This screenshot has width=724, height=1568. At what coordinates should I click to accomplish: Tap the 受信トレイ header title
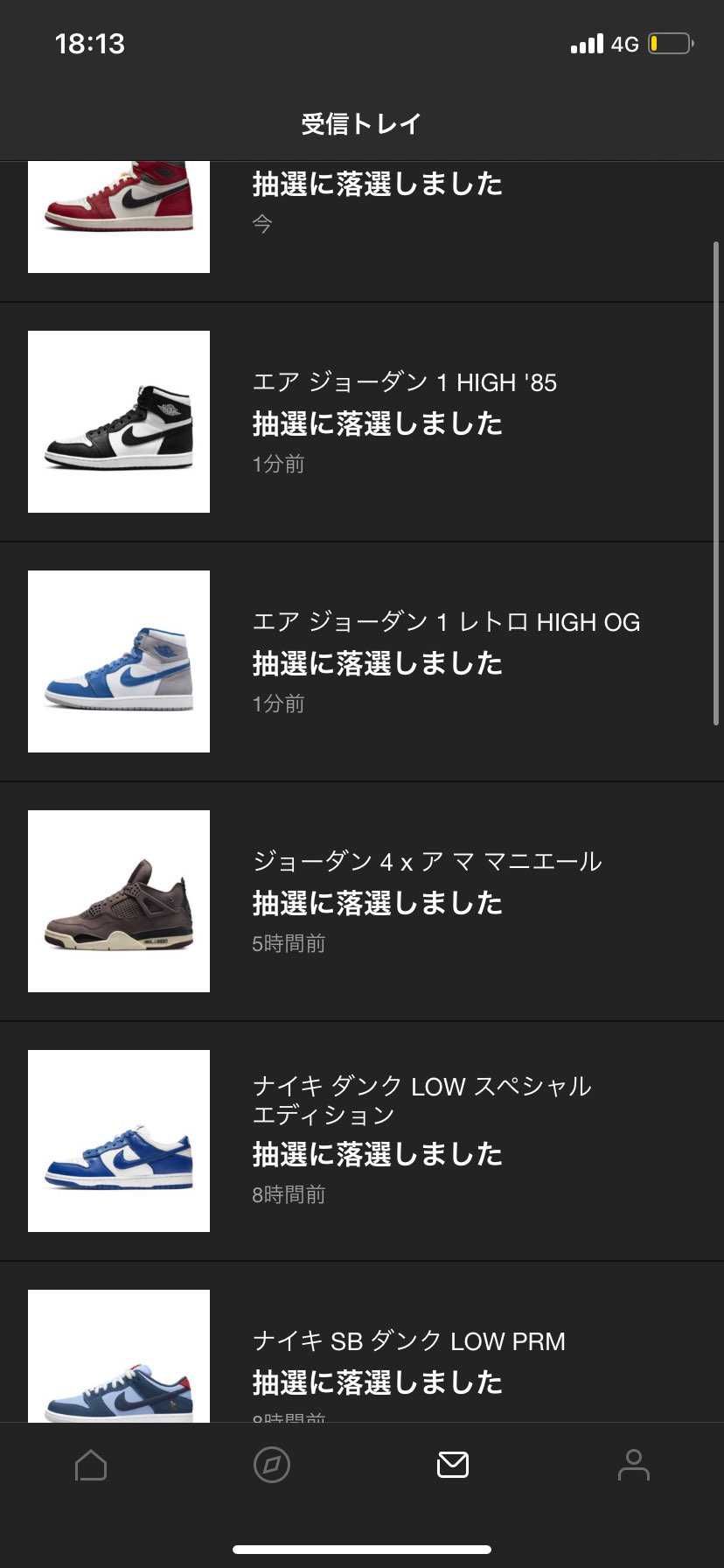[362, 123]
